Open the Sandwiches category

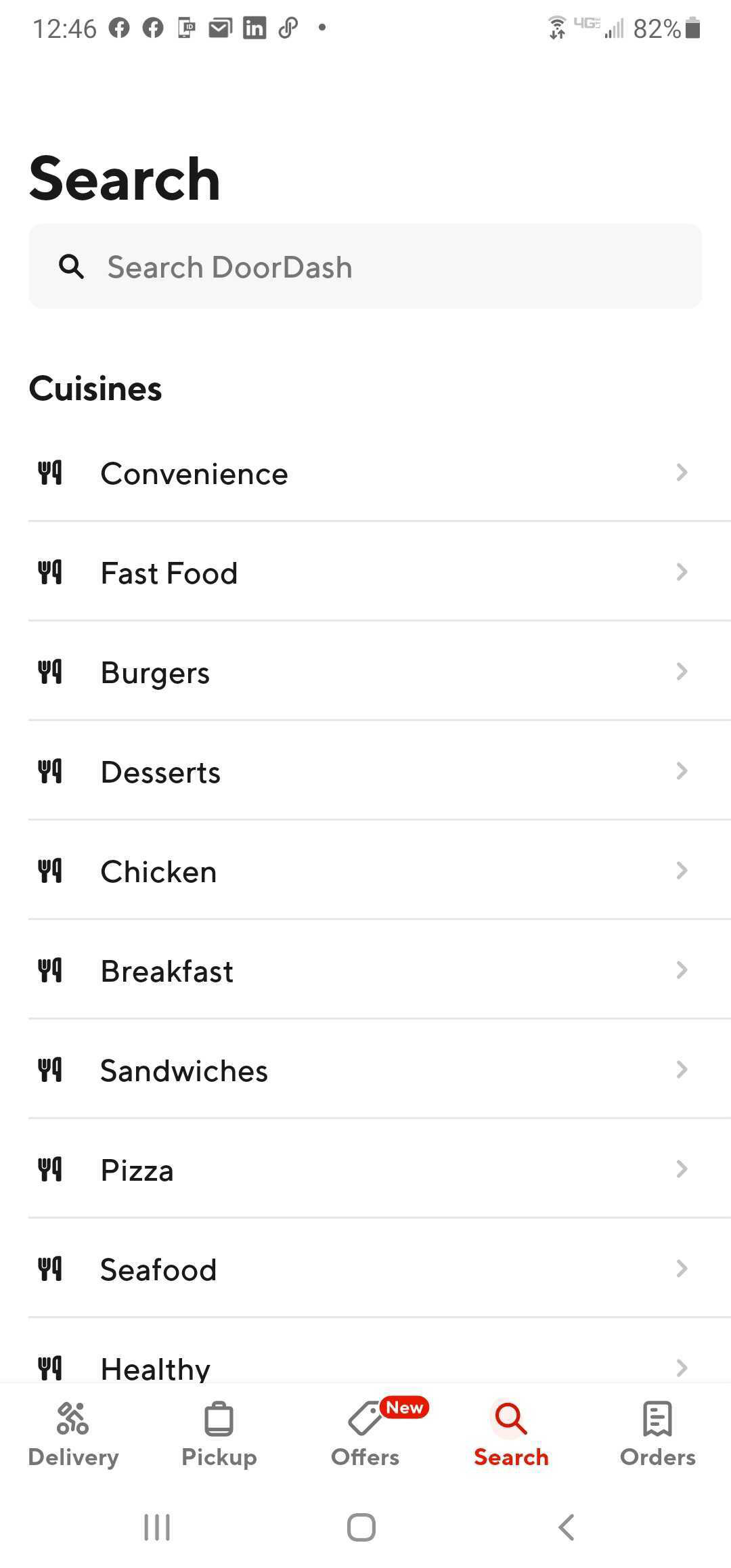(x=365, y=1070)
